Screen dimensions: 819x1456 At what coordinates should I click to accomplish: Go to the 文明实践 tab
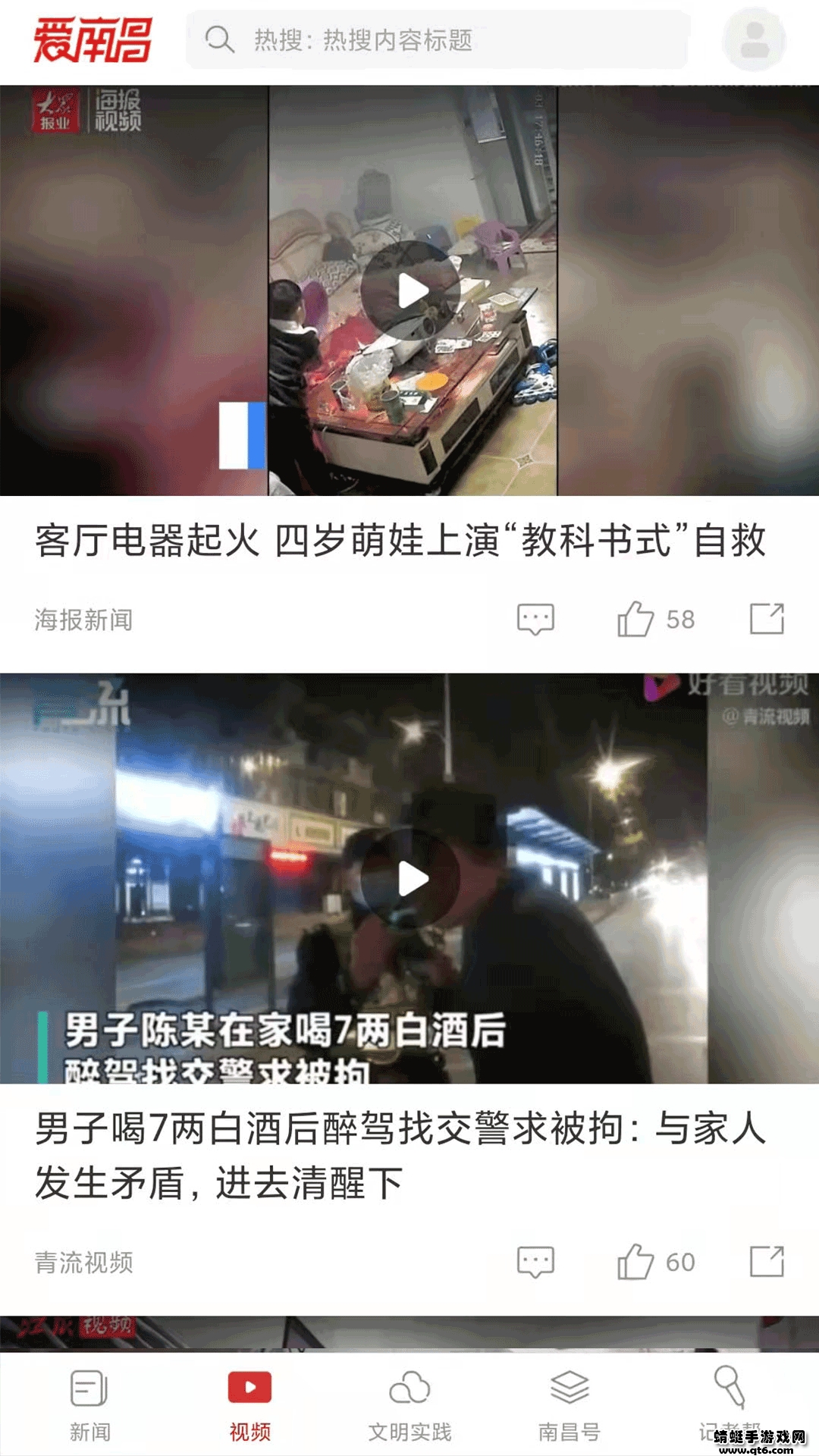409,1404
